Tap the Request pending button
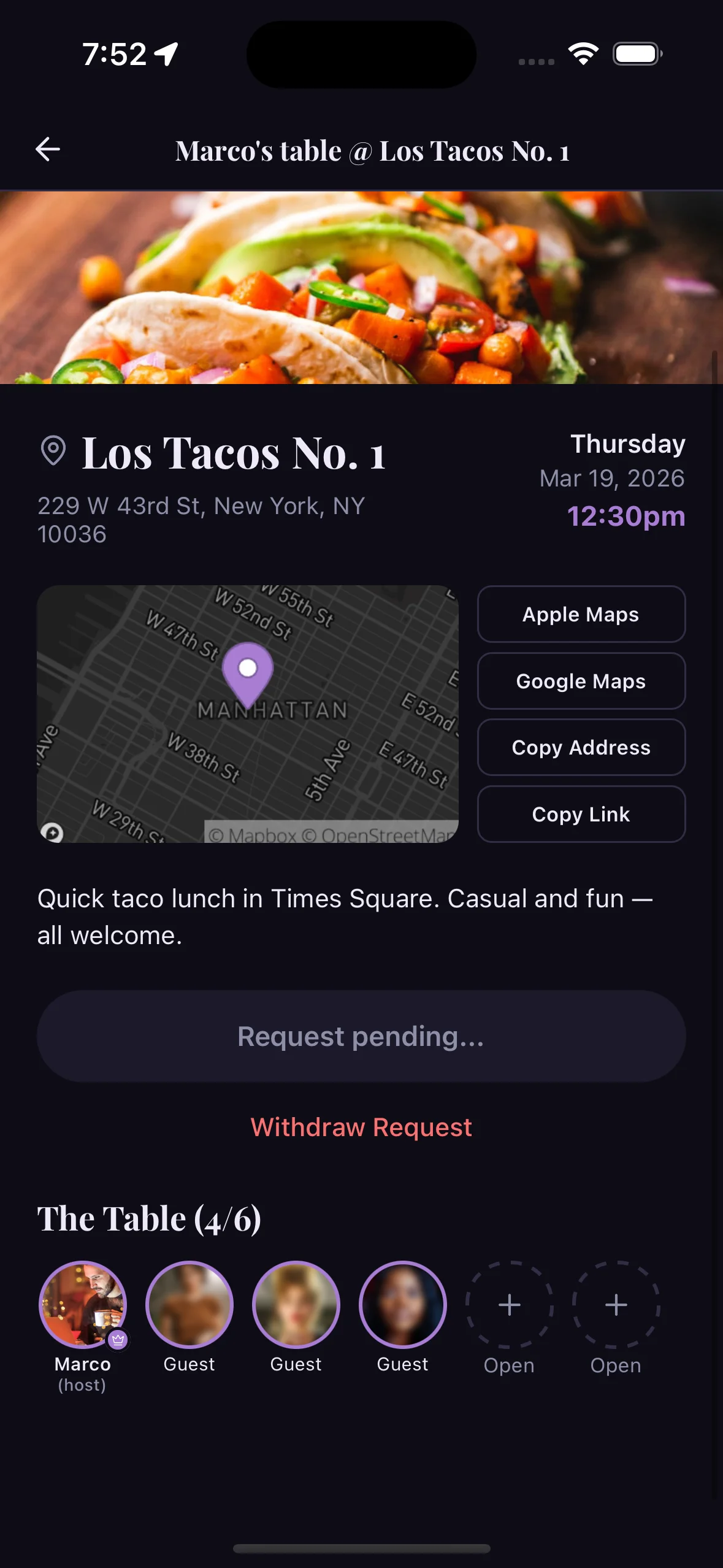Screen dimensions: 723x1568 (361, 1036)
